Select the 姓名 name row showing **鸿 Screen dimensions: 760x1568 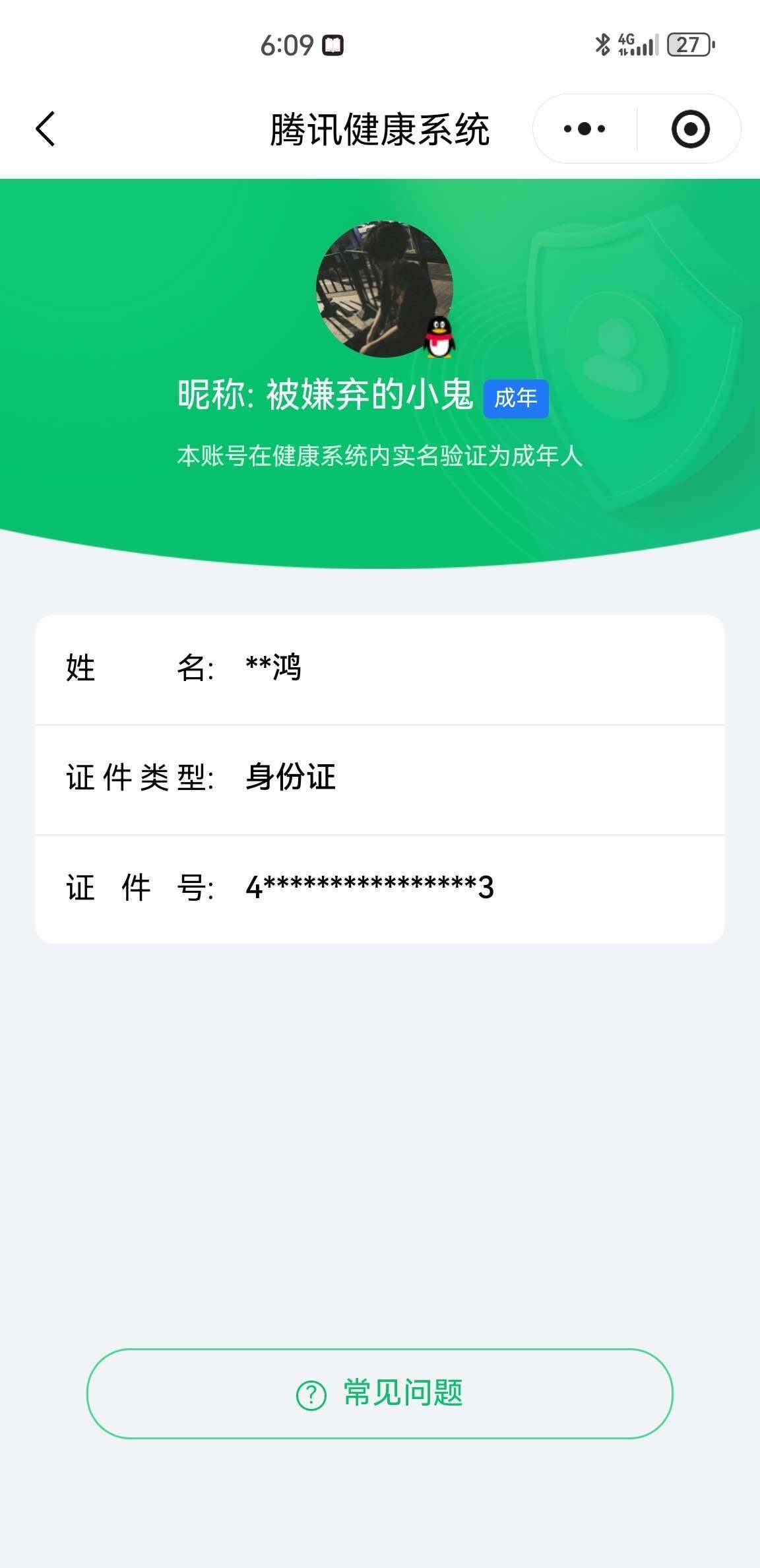tap(380, 669)
